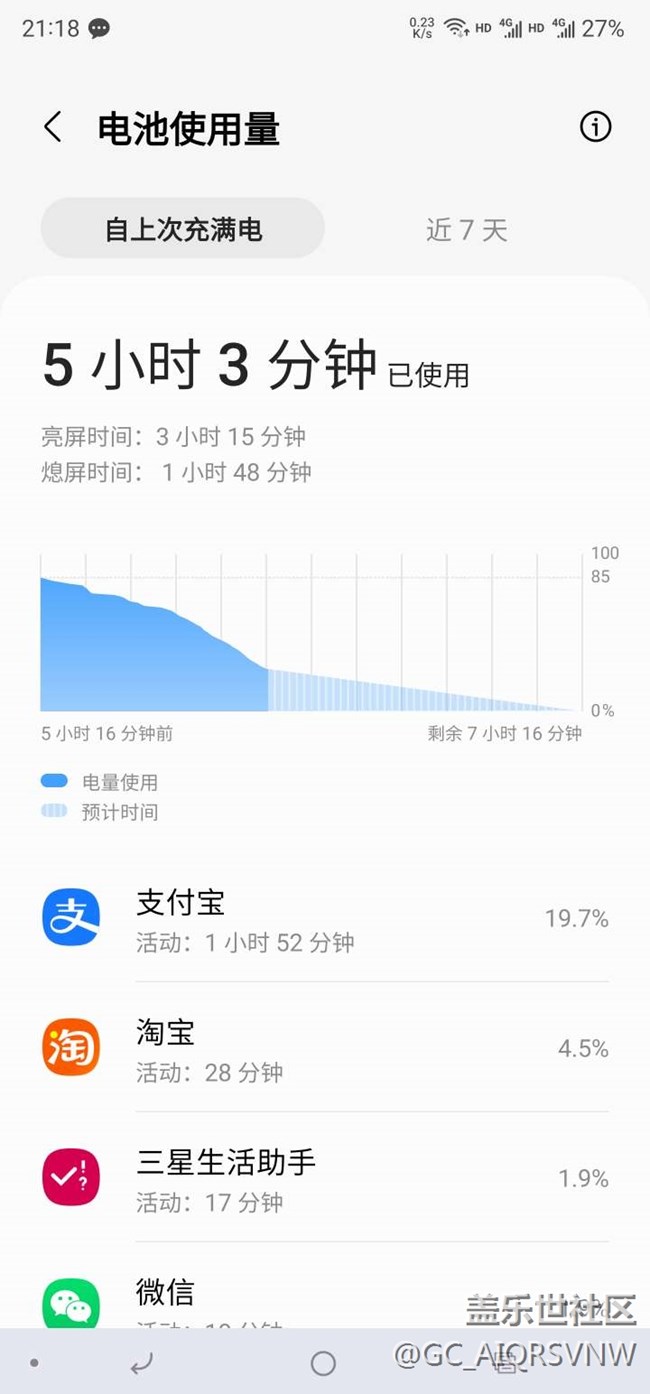650x1394 pixels.
Task: Open 支付宝 battery usage details
Action: pyautogui.click(x=325, y=918)
